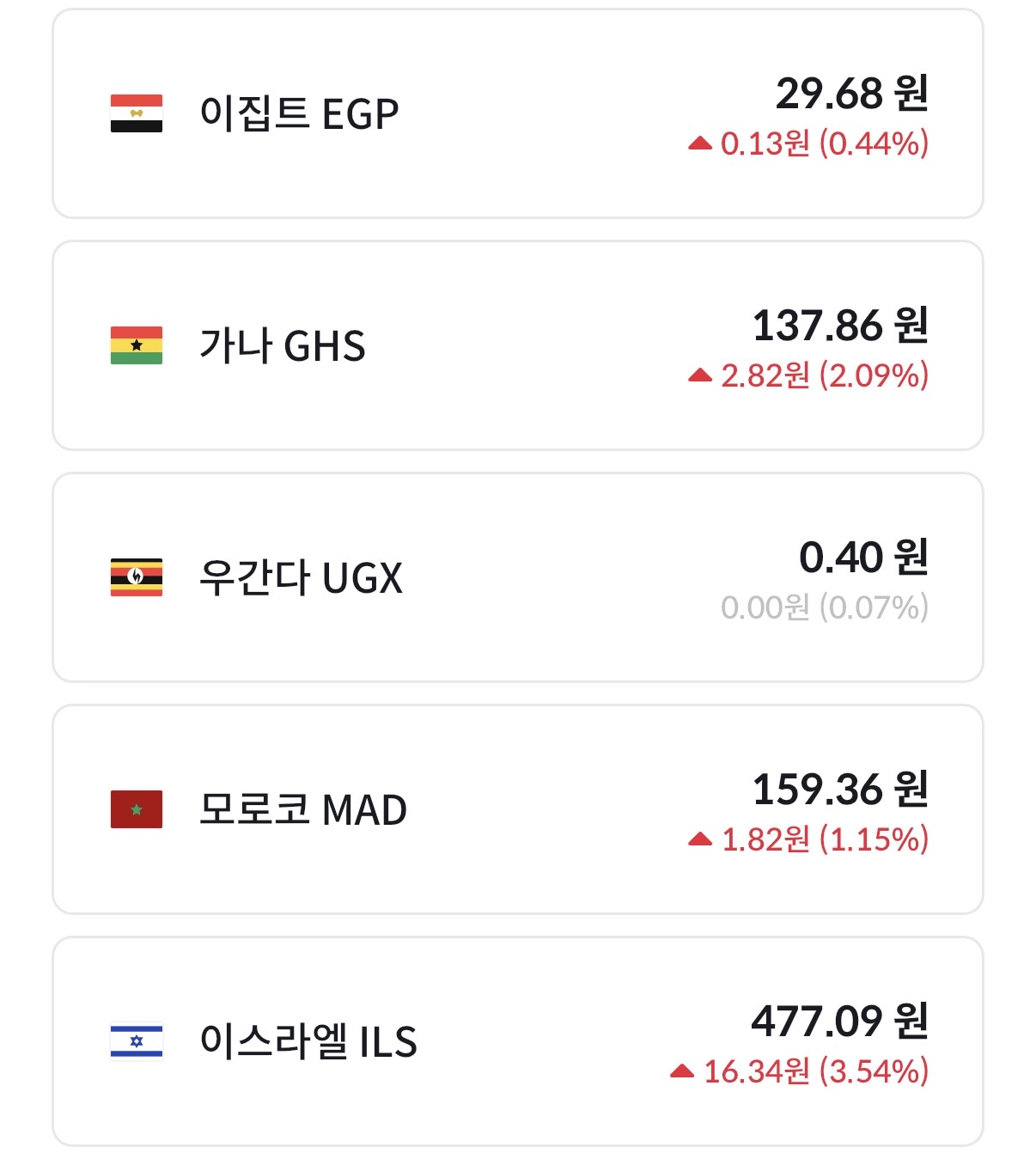Open the 이집트 EGP exchange rate card

[517, 114]
